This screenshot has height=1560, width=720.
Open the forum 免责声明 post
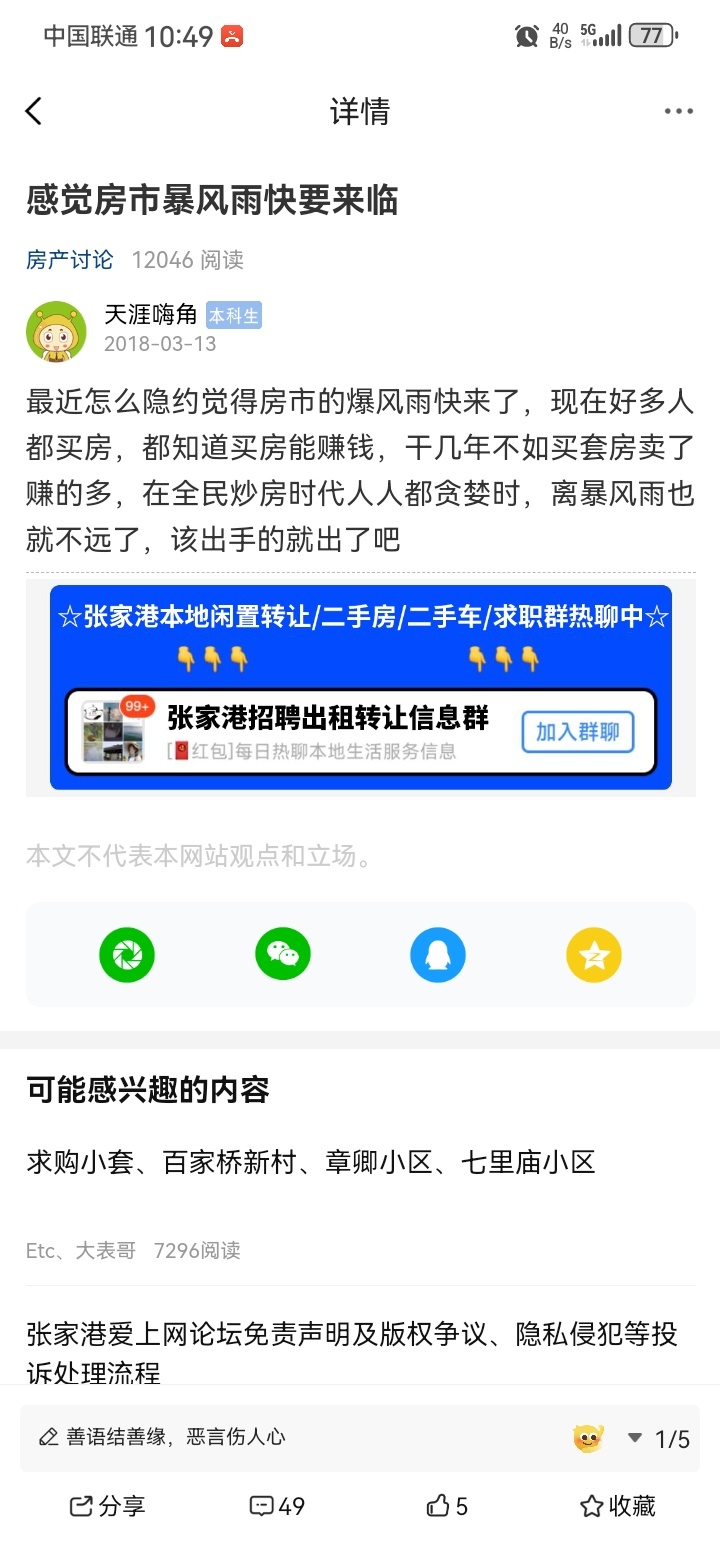[x=351, y=1350]
